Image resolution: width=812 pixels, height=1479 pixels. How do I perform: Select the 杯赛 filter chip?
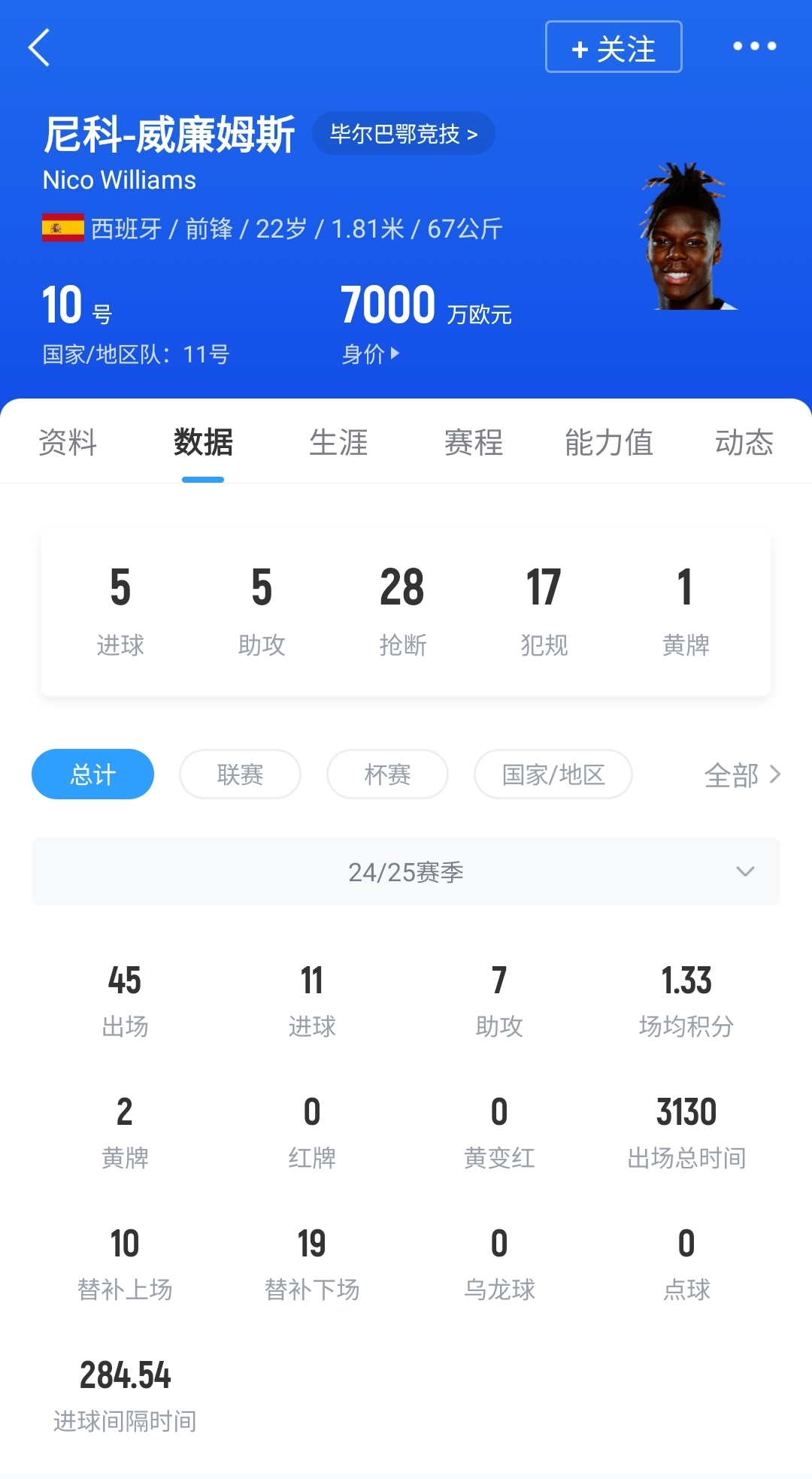click(387, 774)
